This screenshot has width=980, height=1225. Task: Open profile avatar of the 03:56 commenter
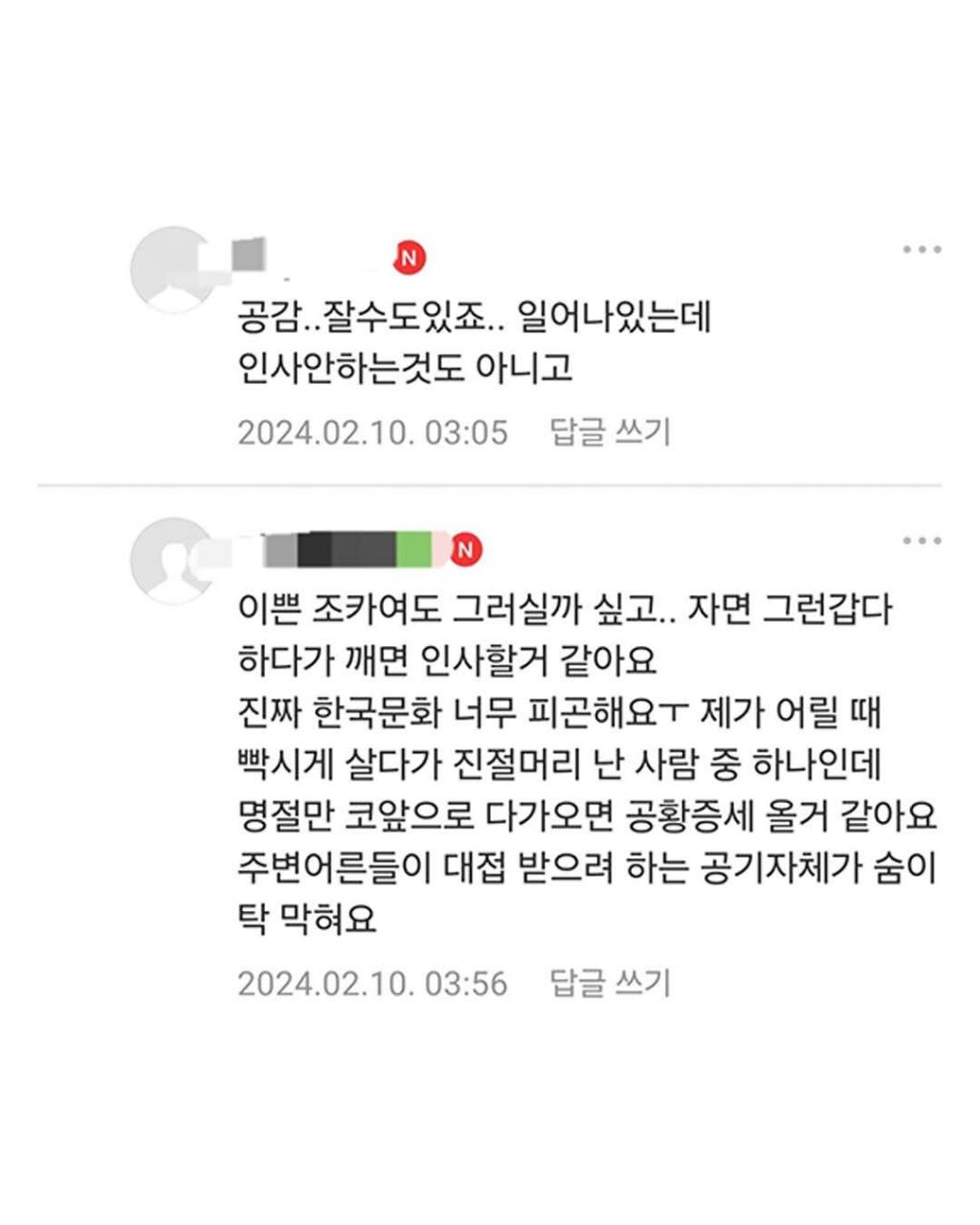click(172, 560)
